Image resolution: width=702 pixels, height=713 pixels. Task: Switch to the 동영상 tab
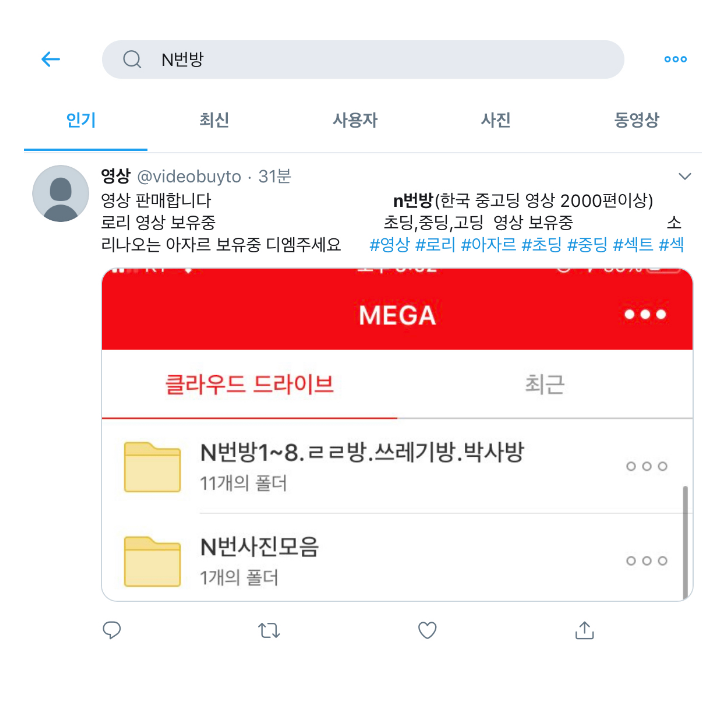[636, 120]
